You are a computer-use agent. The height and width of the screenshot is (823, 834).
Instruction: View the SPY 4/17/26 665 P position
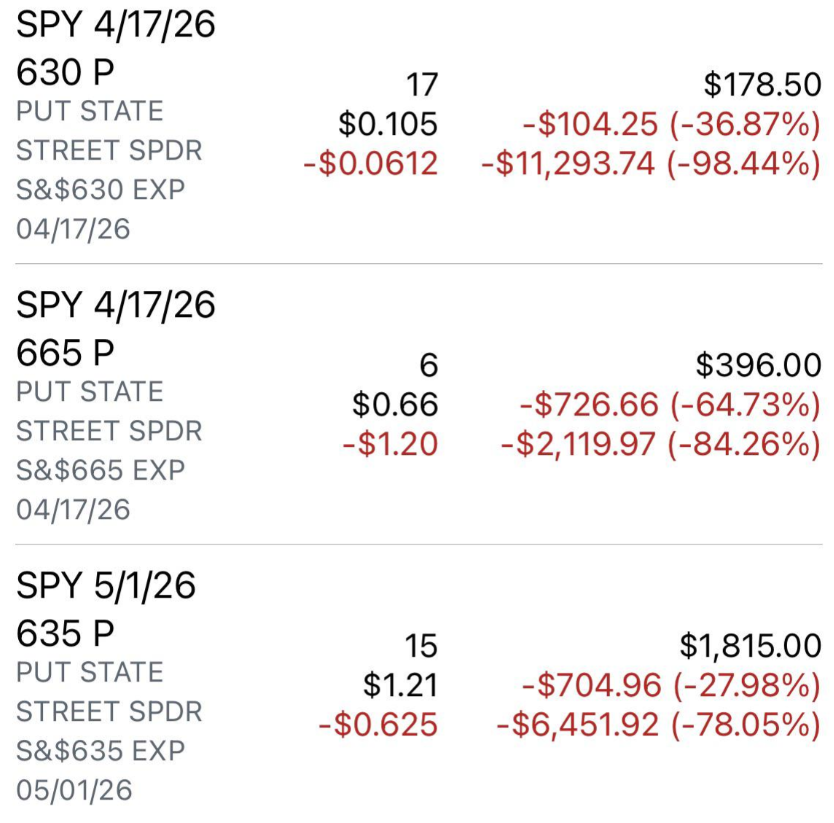[x=116, y=328]
